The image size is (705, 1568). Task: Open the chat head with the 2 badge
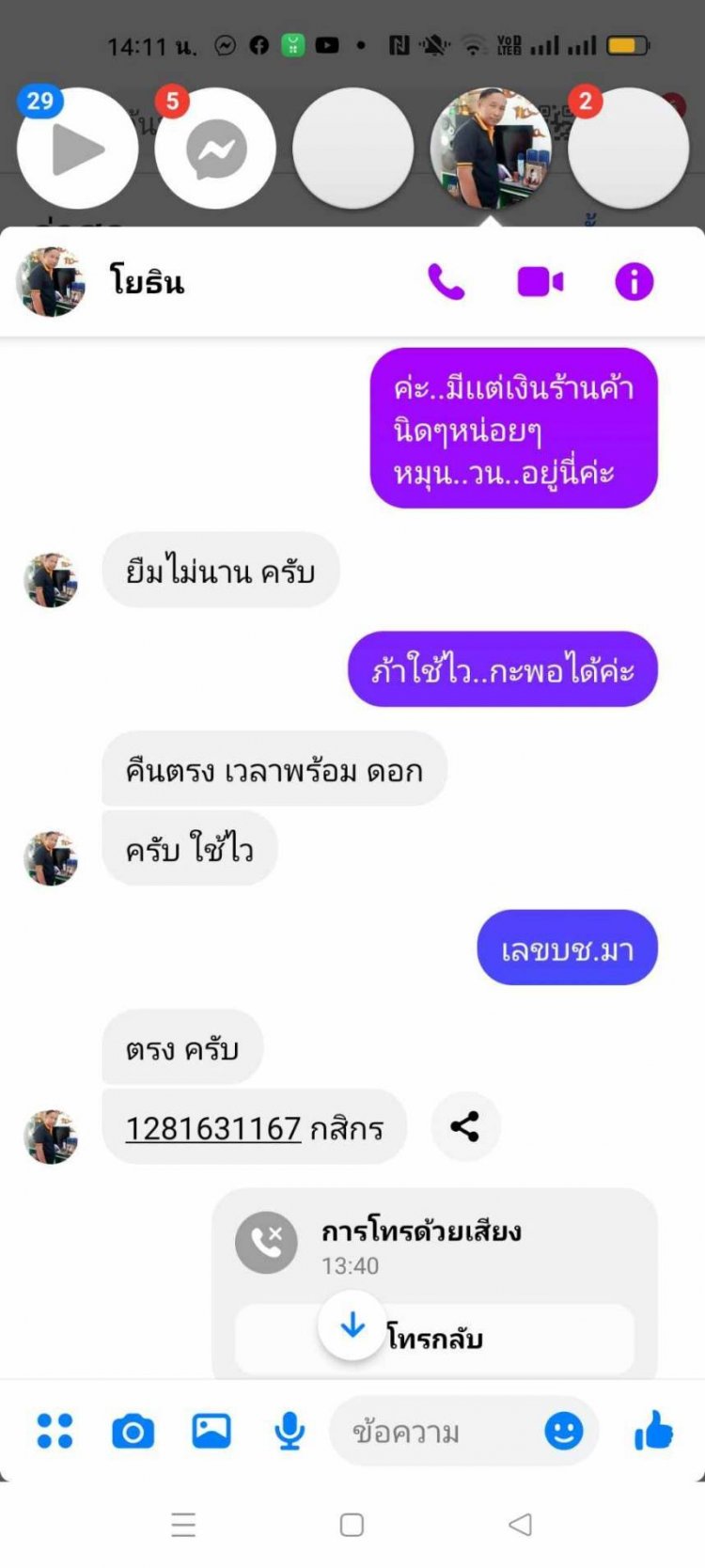(628, 149)
